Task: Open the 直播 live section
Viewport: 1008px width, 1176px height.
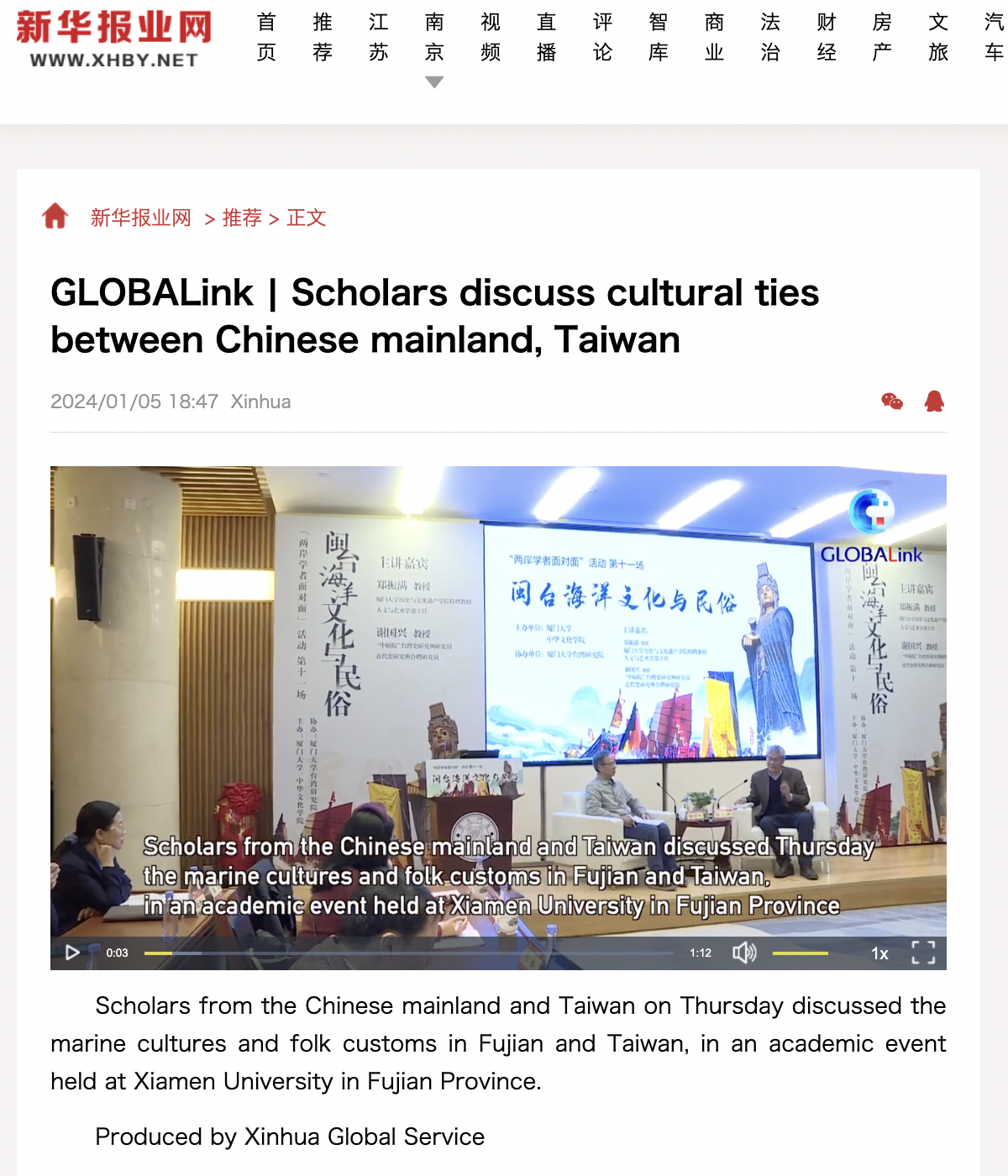Action: pyautogui.click(x=547, y=38)
